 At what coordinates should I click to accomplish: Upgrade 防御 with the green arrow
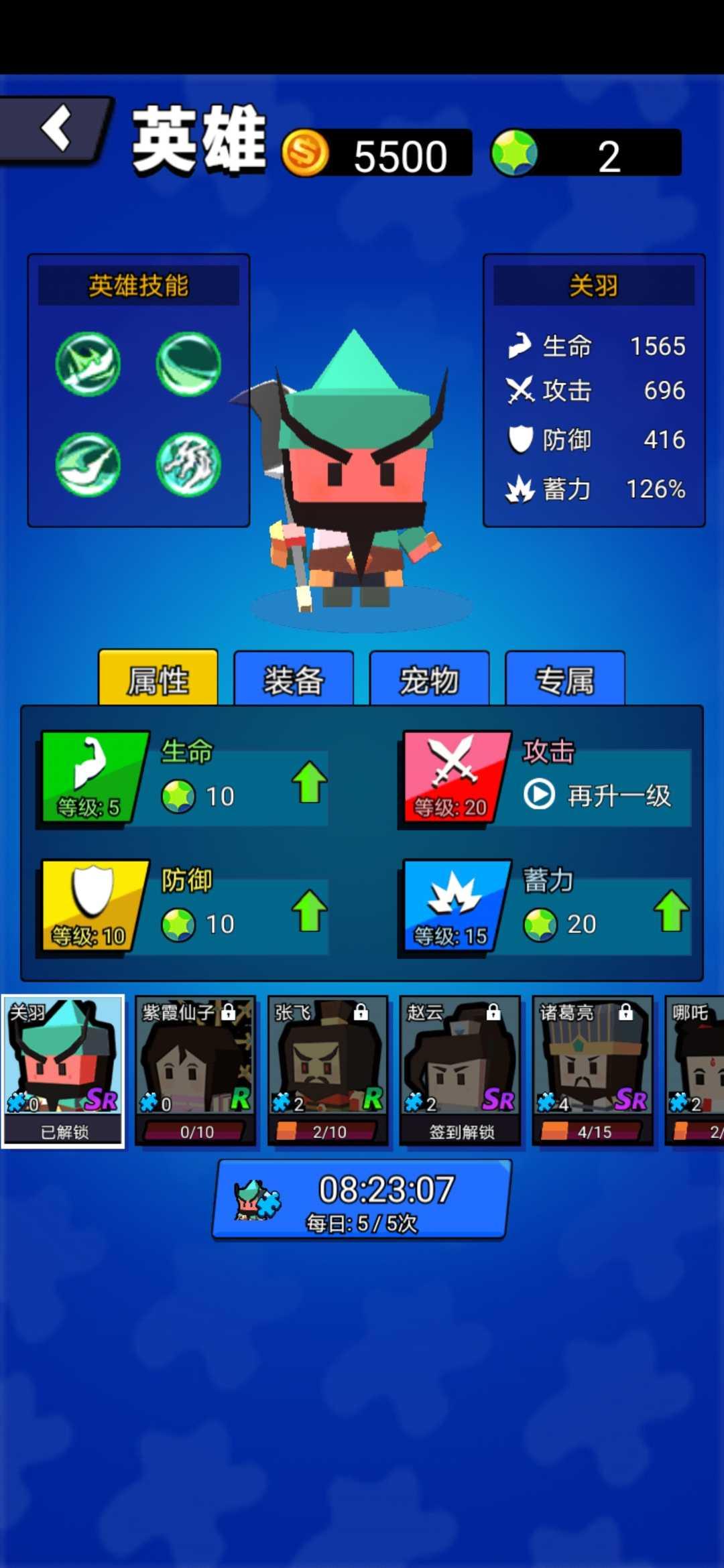(309, 911)
